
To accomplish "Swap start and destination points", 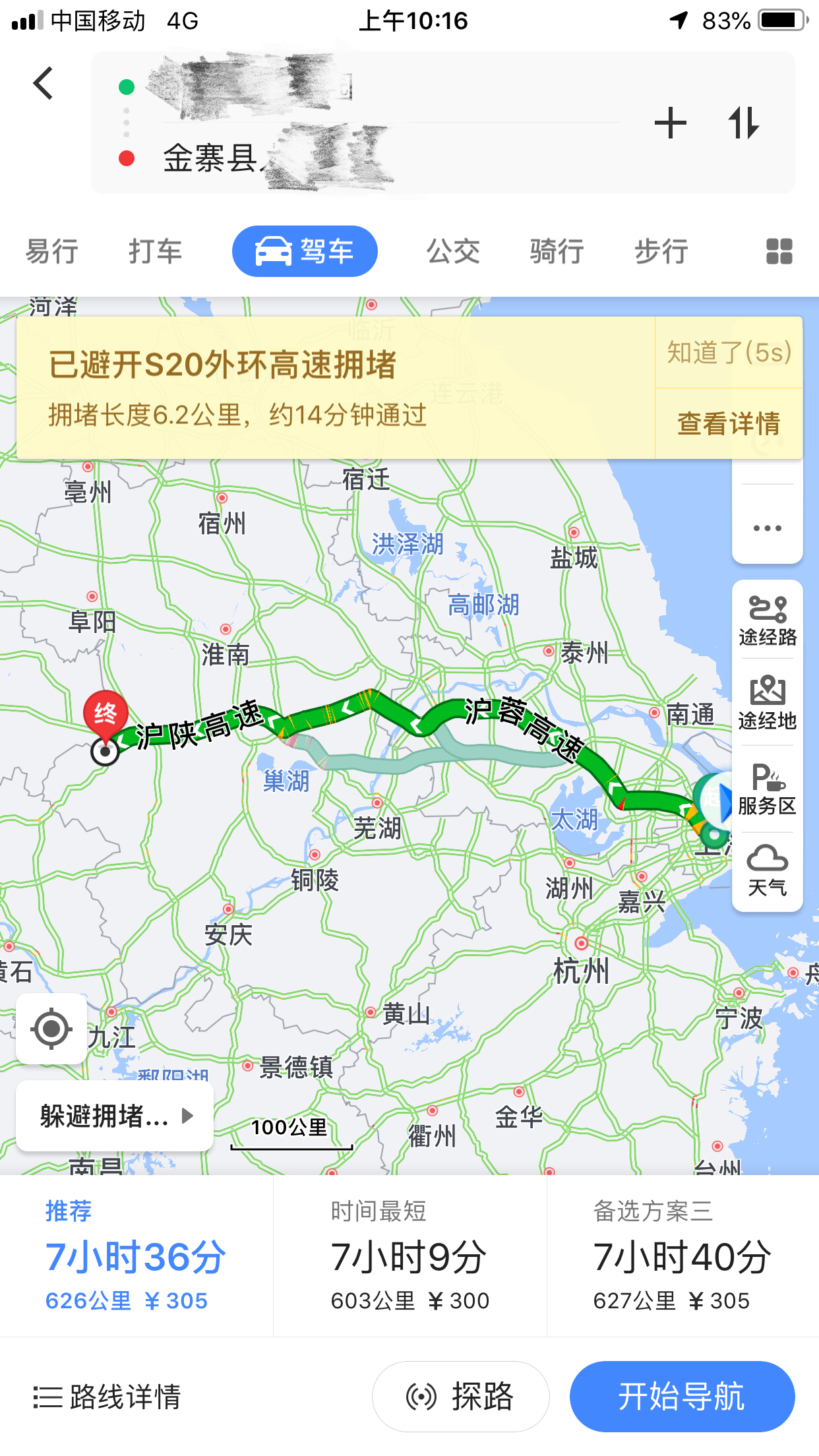I will point(744,123).
